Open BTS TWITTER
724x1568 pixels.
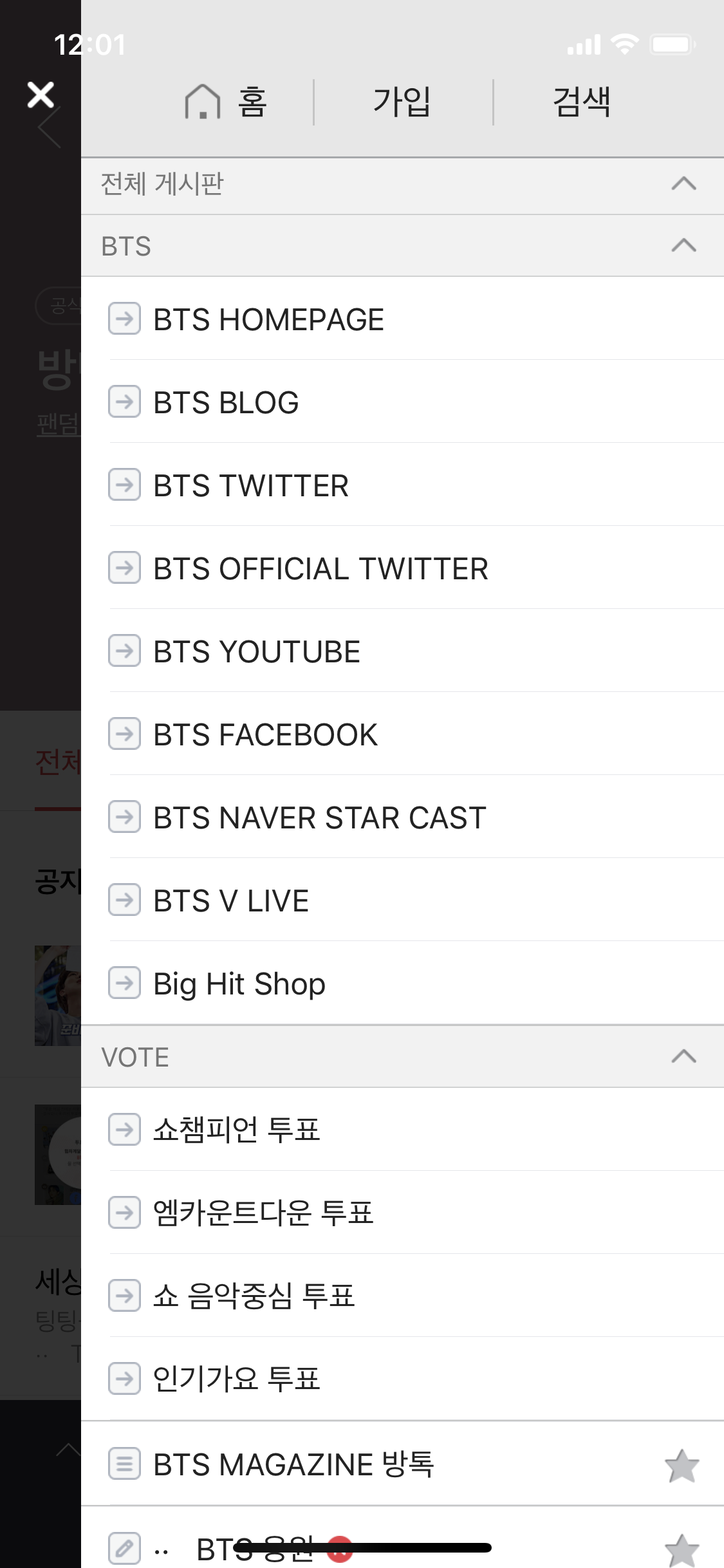pyautogui.click(x=251, y=486)
